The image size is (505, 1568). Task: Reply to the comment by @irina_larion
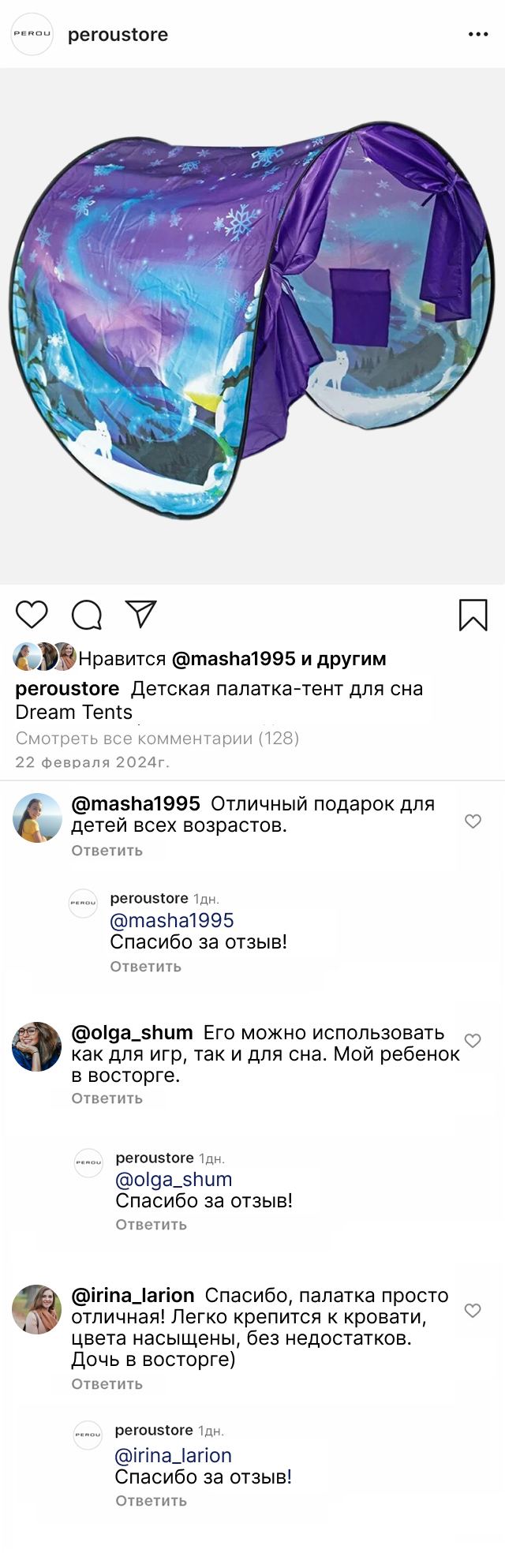(x=107, y=1384)
